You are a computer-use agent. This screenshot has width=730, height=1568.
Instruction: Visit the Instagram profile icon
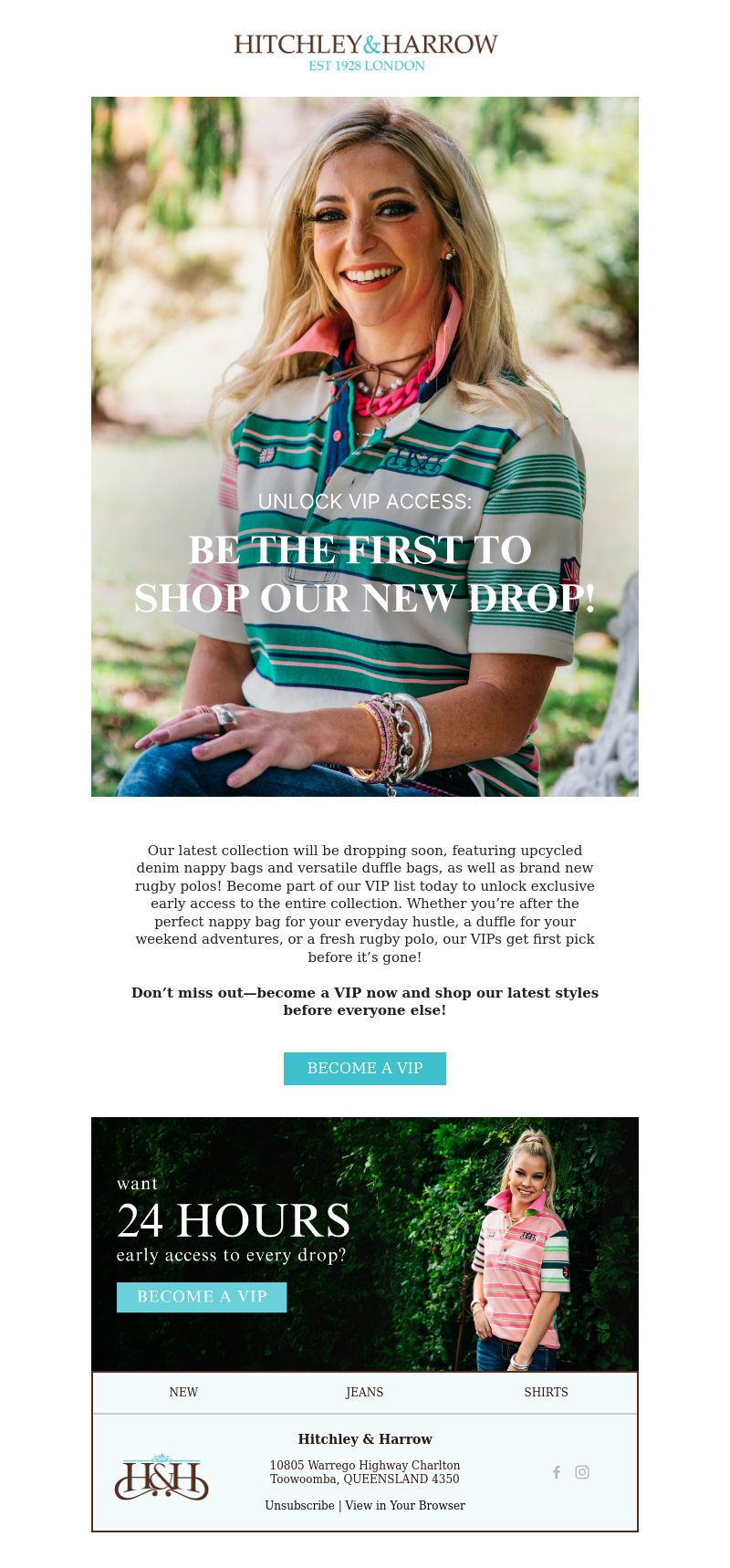[582, 1472]
